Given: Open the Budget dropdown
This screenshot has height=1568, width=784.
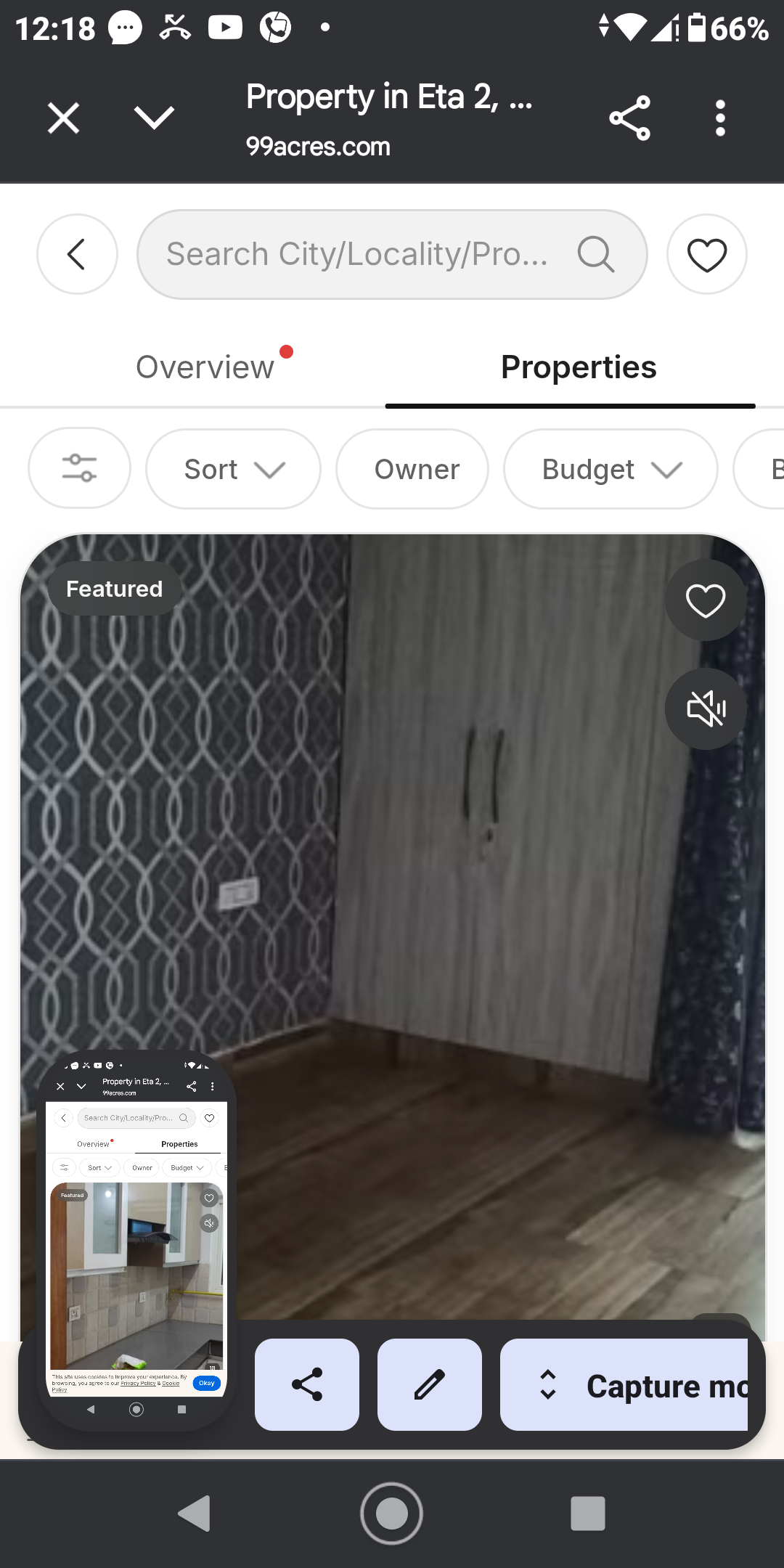Looking at the screenshot, I should click(610, 468).
